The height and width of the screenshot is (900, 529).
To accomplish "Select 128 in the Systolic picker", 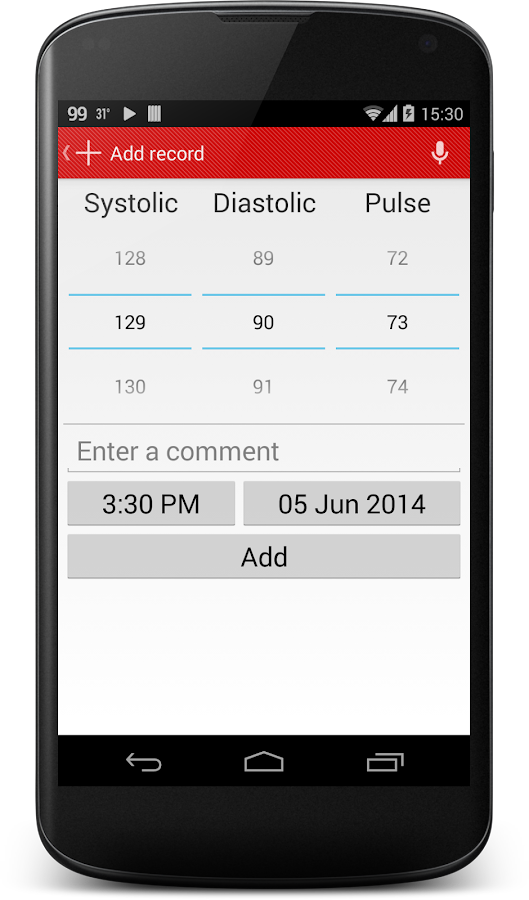I will [130, 258].
